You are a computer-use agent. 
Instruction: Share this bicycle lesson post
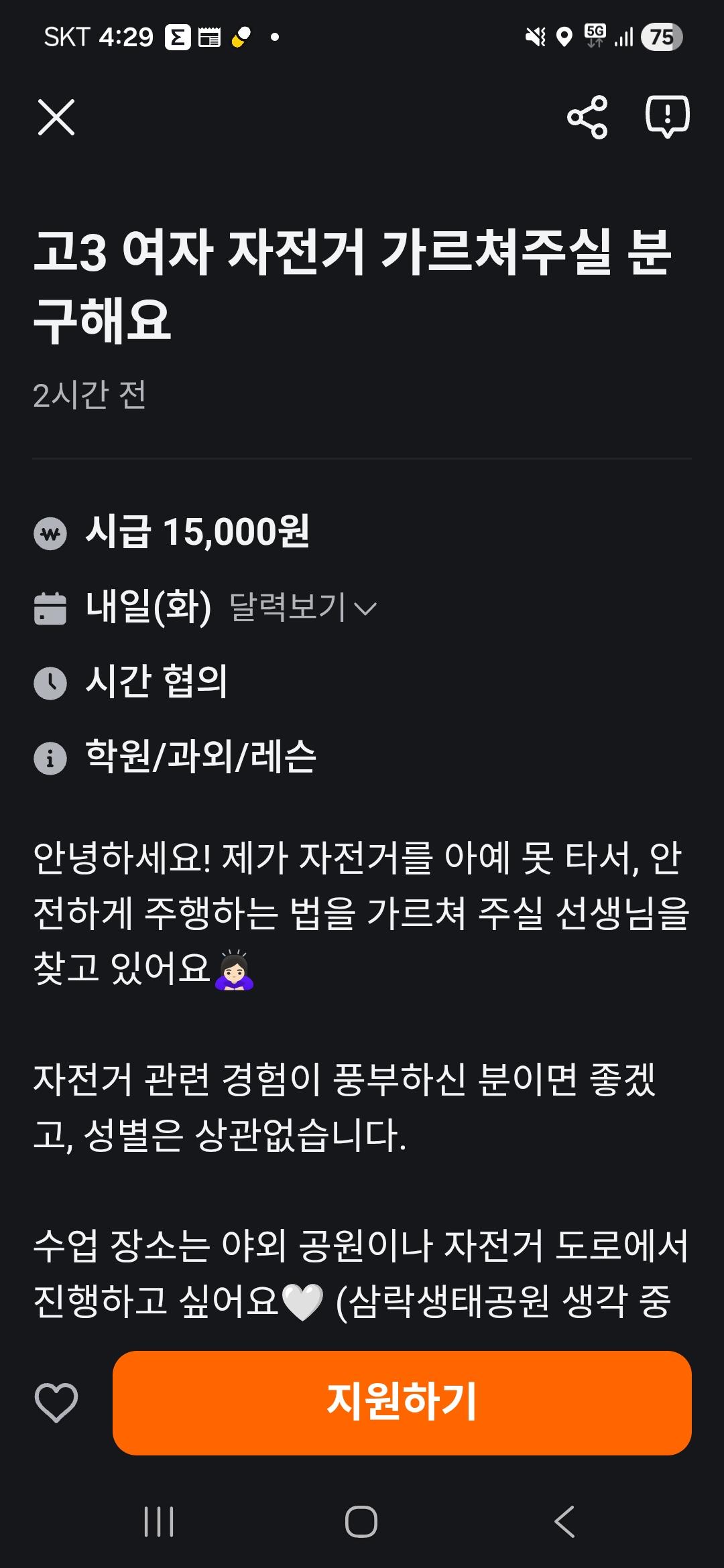click(x=587, y=118)
